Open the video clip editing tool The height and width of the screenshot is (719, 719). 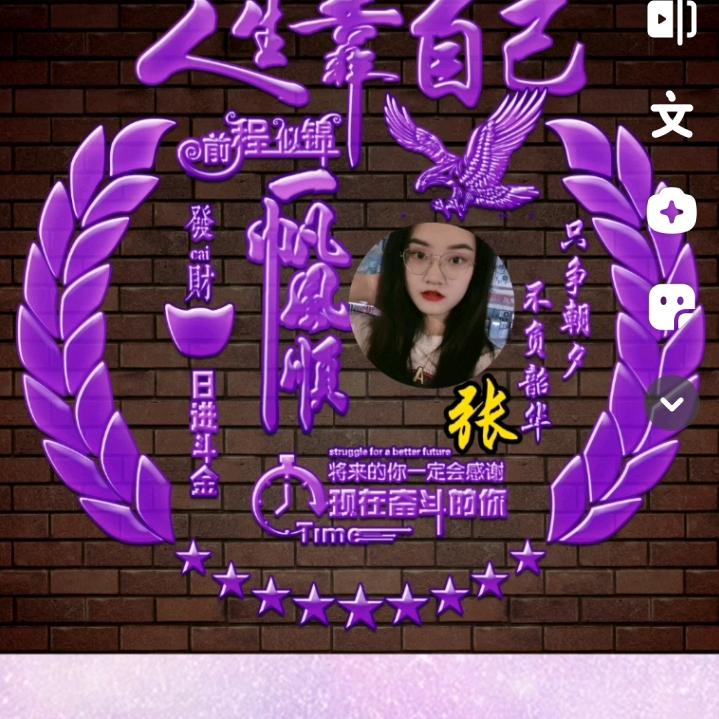(671, 22)
